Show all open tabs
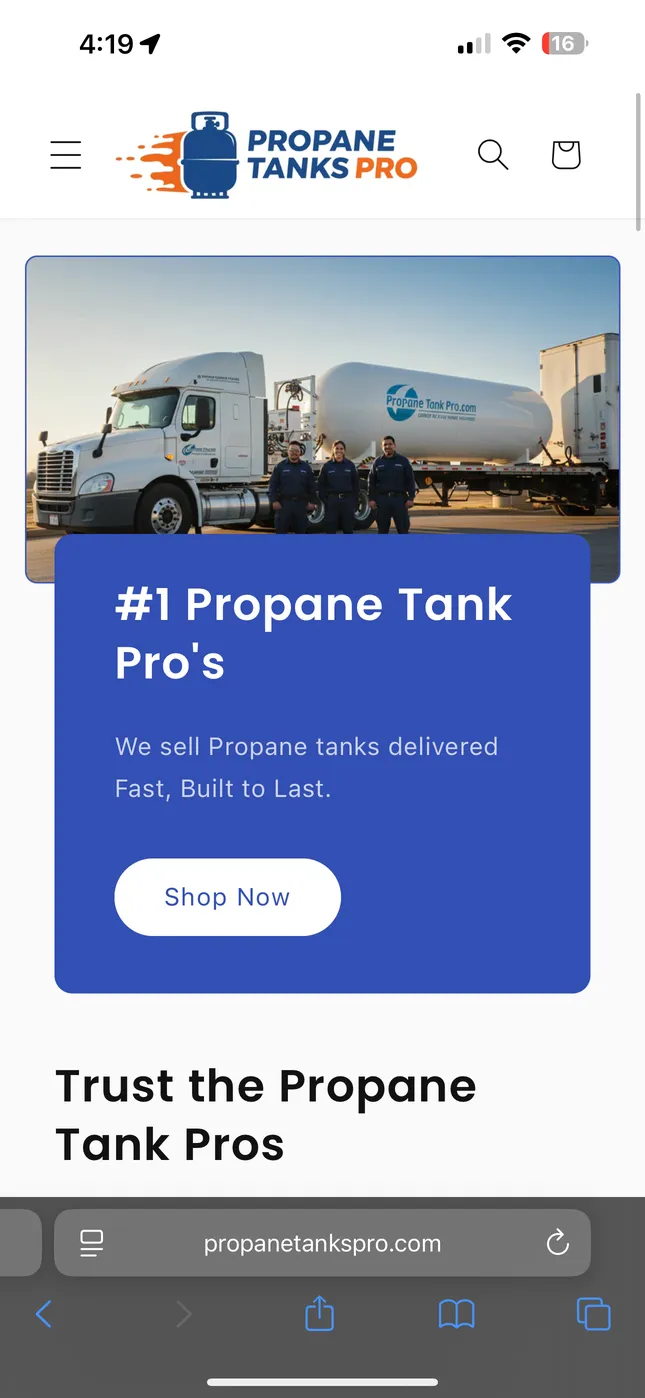645x1398 pixels. click(x=593, y=1314)
